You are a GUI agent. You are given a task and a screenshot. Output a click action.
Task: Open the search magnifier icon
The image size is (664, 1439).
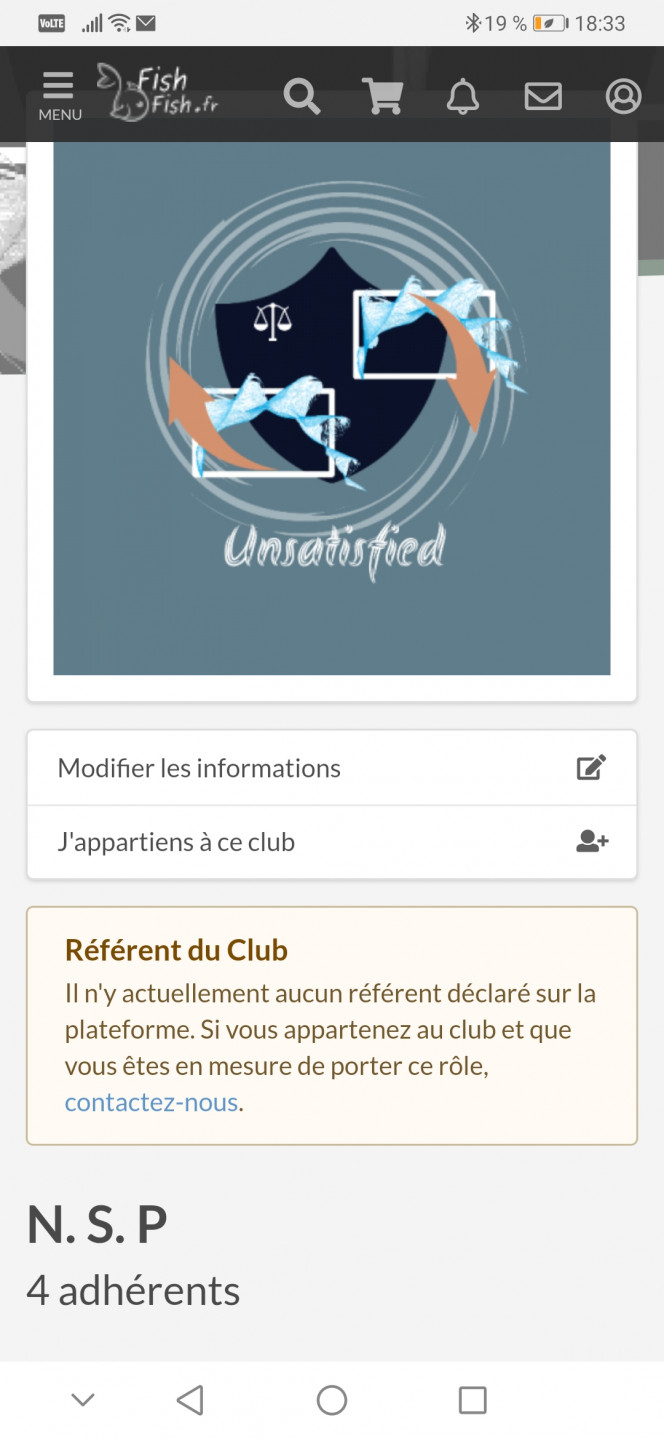[301, 97]
